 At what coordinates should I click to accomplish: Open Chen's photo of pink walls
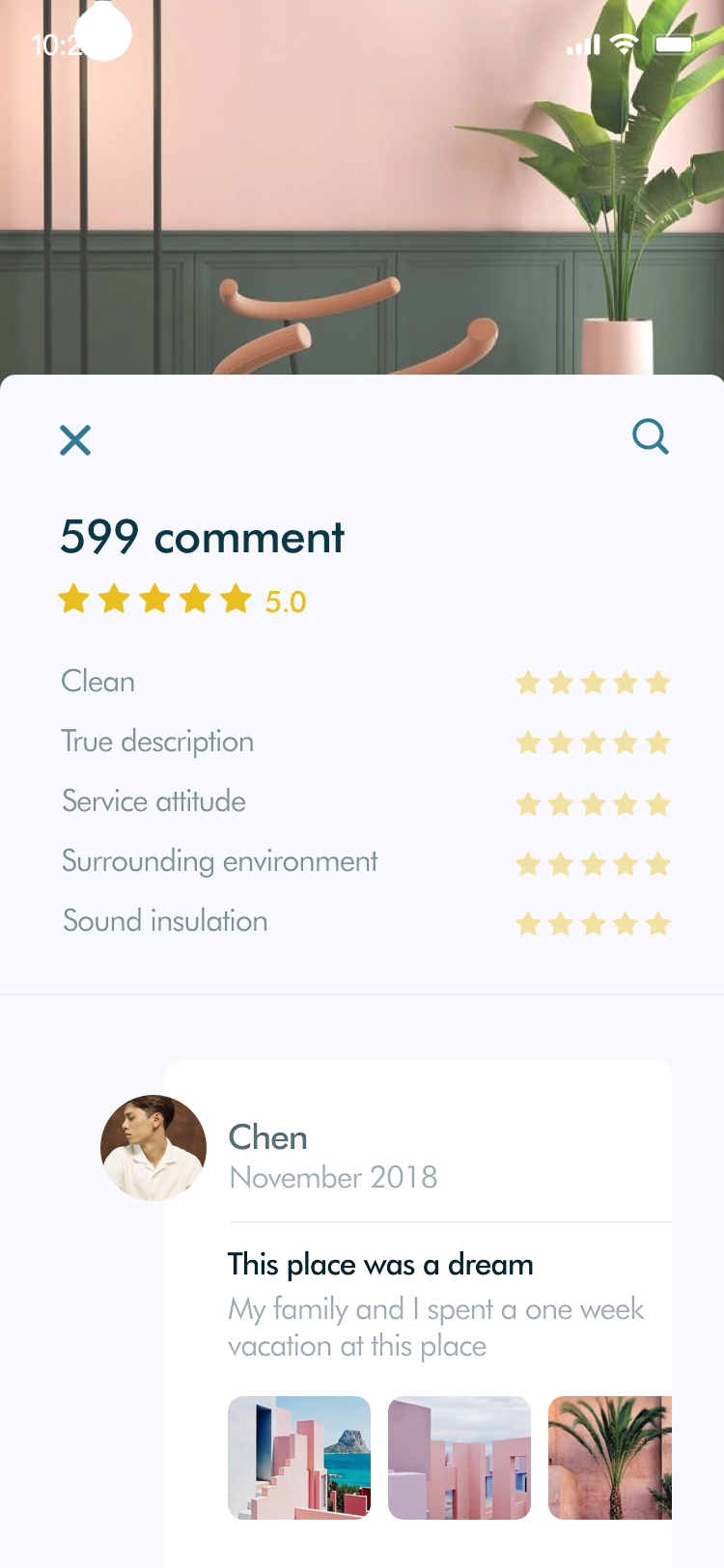[x=459, y=1458]
